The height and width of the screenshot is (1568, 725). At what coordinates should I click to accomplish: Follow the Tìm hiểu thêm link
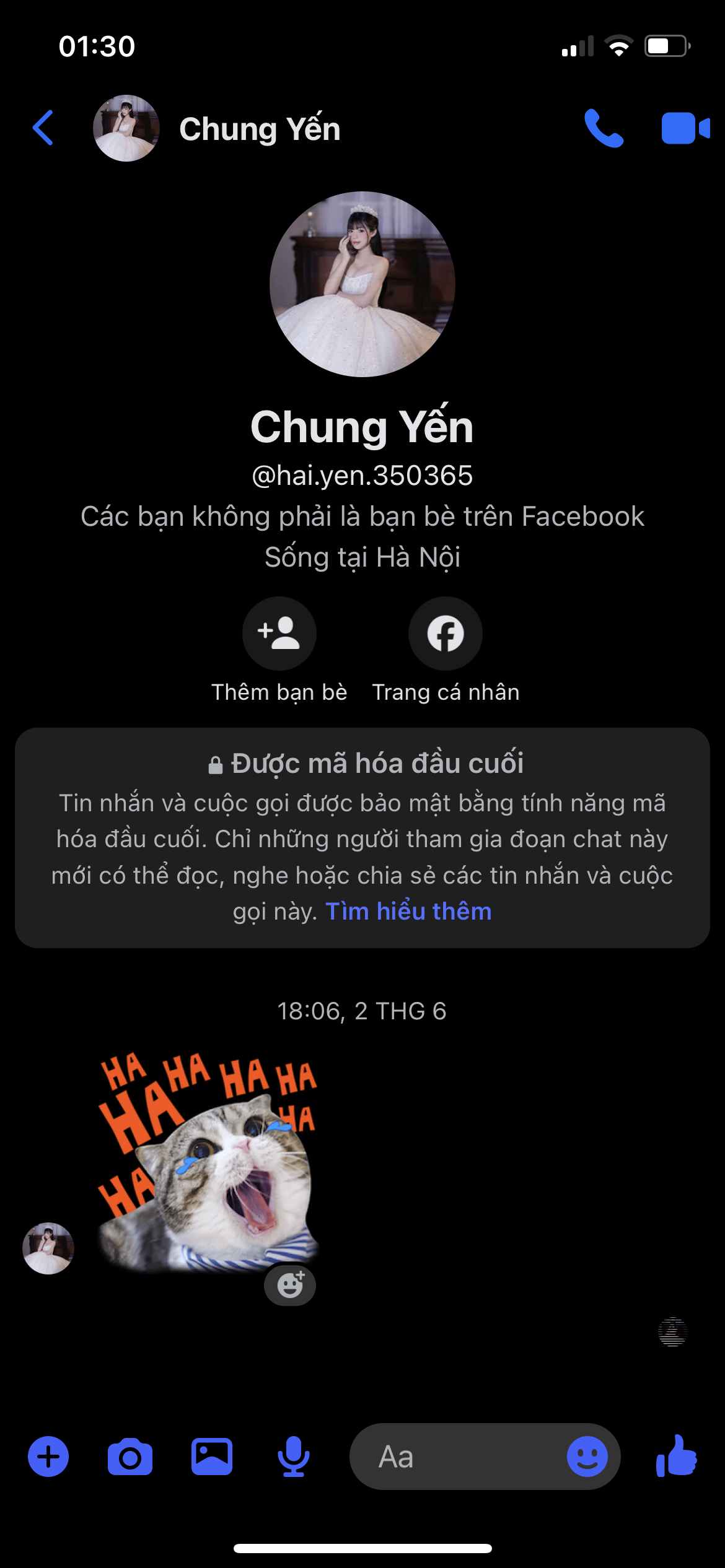(408, 912)
